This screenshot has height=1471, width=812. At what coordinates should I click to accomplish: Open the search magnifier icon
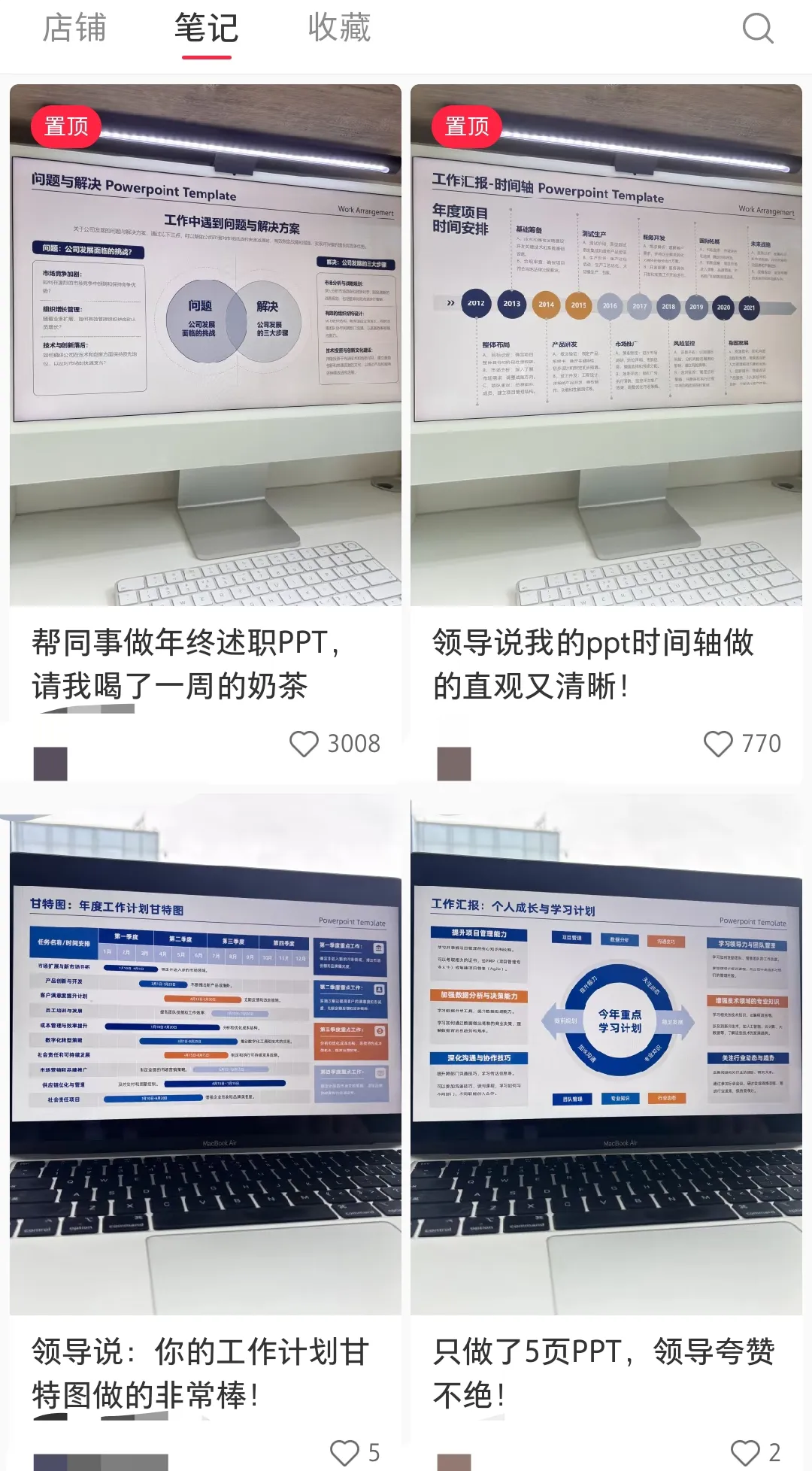(x=757, y=29)
